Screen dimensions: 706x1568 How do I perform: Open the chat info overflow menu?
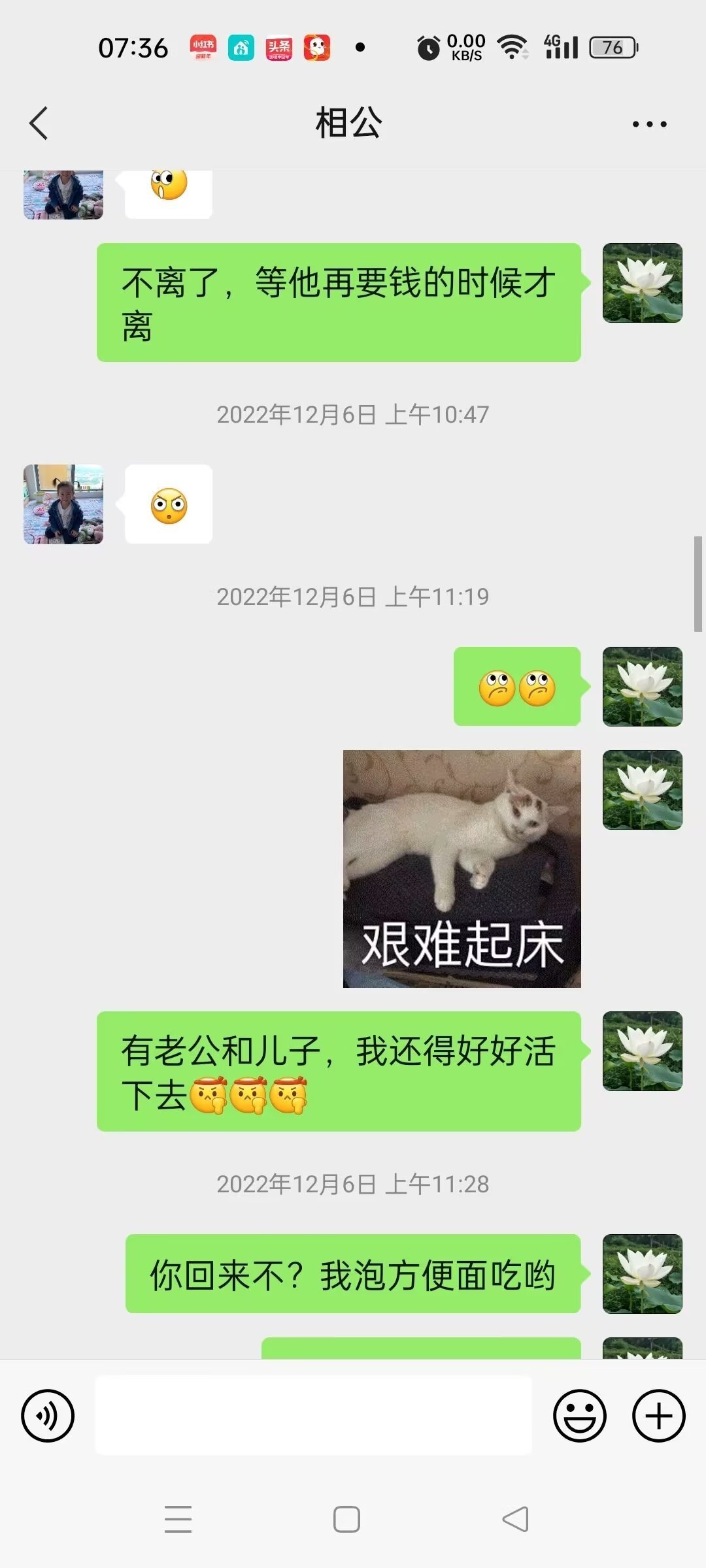pos(649,123)
